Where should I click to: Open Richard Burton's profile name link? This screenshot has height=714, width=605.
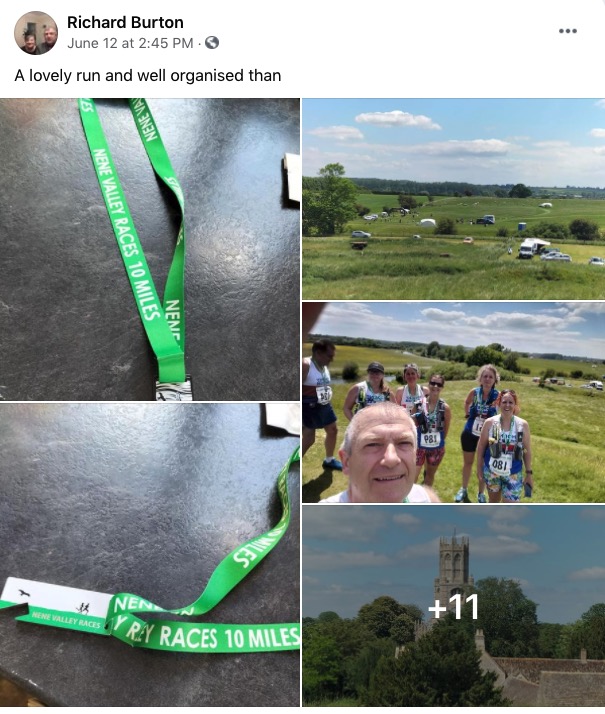click(x=125, y=22)
